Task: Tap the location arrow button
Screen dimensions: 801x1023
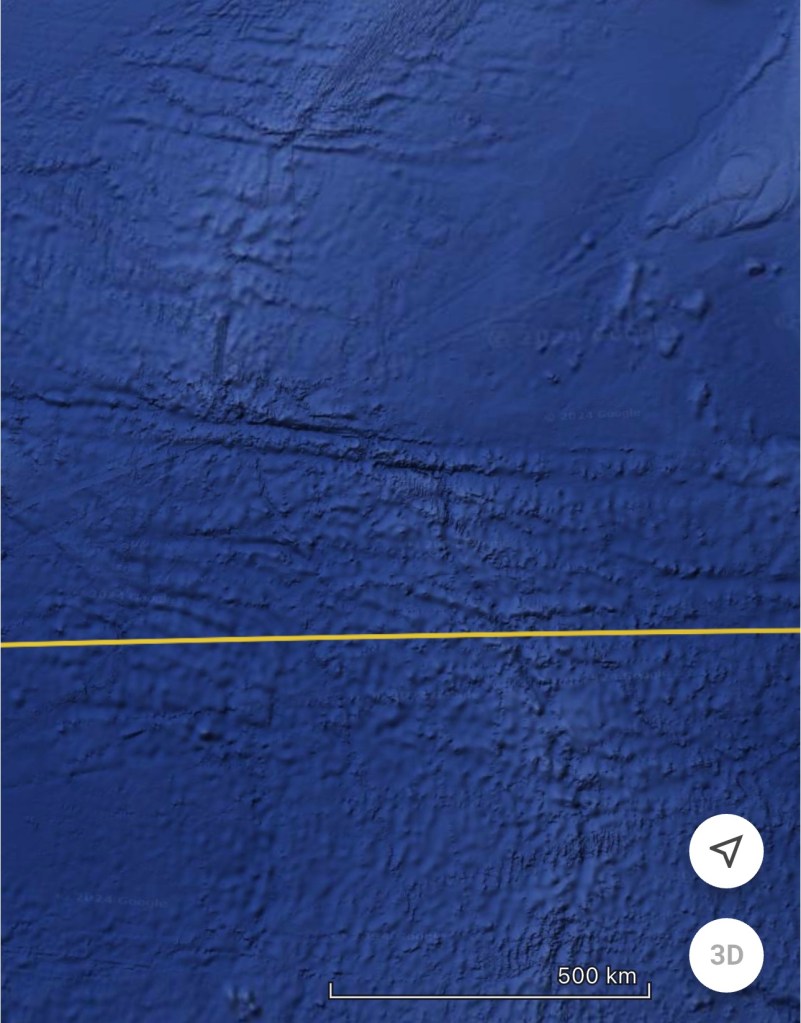Action: 726,851
